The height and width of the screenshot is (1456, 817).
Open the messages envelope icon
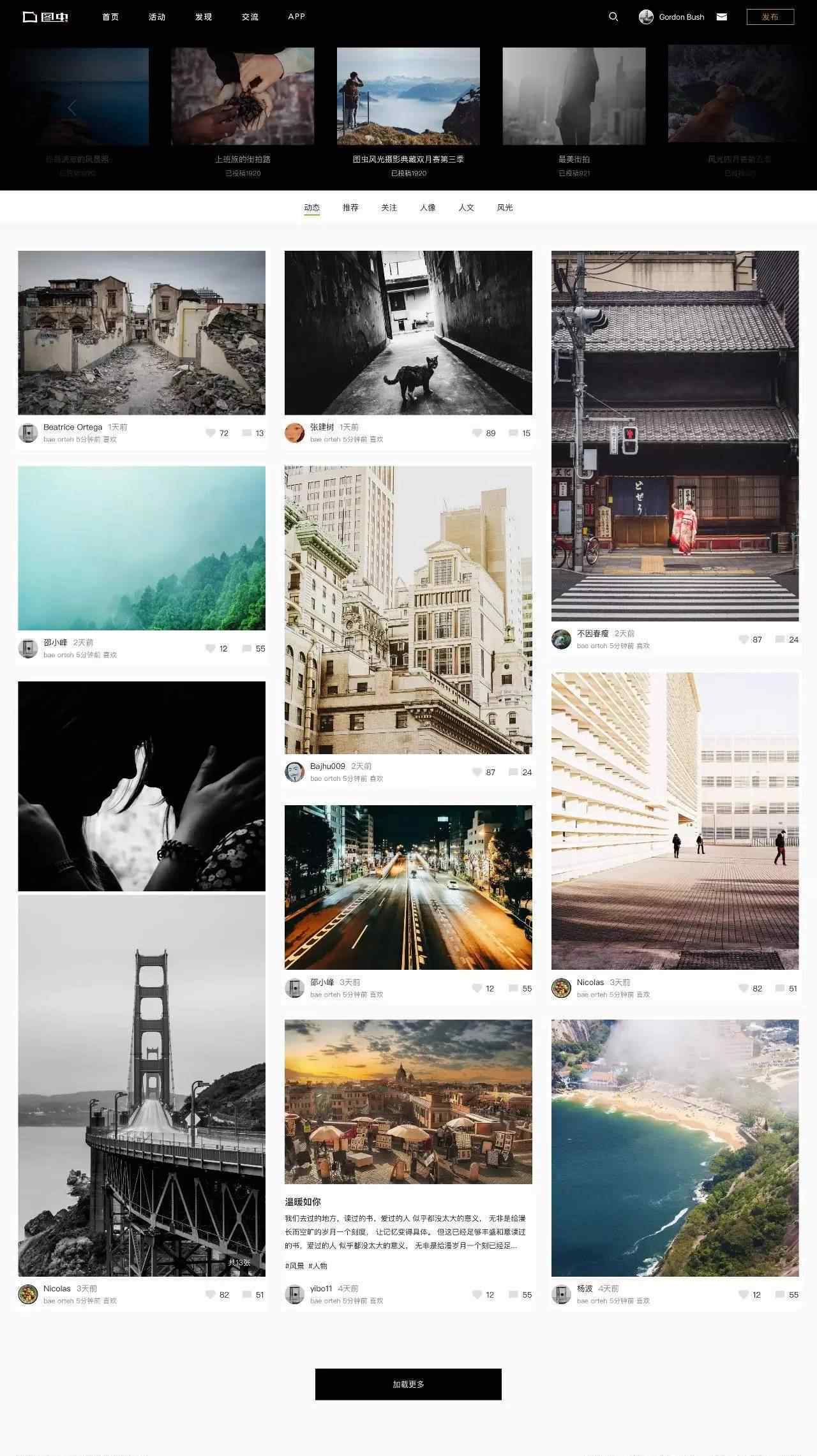tap(722, 17)
